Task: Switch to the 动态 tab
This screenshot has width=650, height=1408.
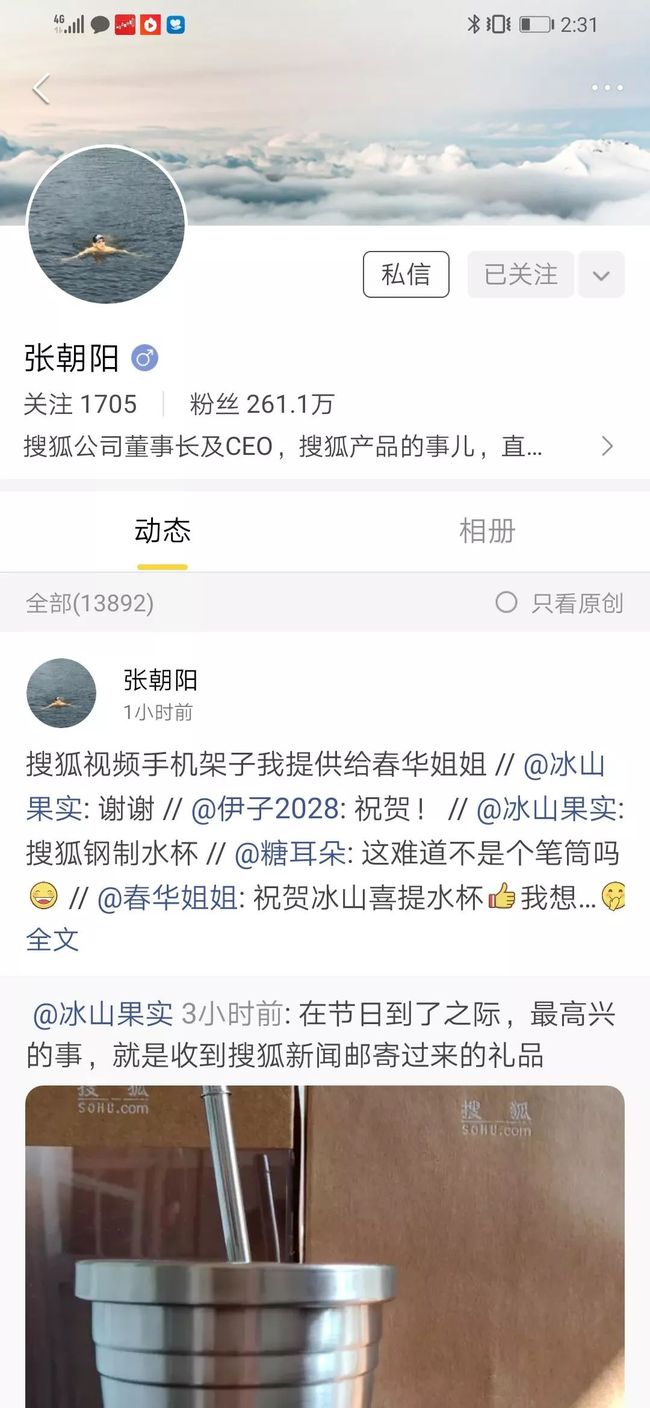Action: click(x=162, y=531)
